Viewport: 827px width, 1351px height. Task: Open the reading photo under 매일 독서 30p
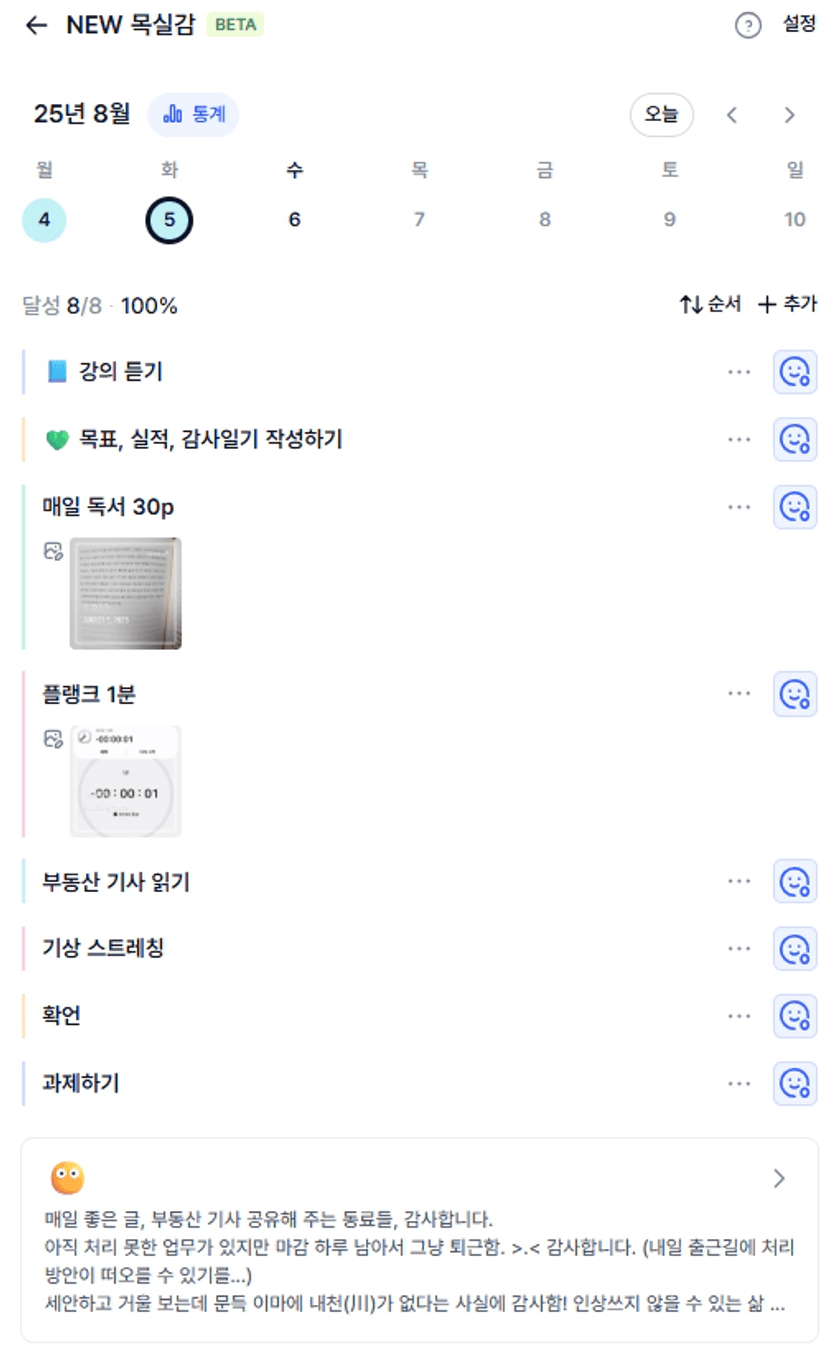pos(126,593)
